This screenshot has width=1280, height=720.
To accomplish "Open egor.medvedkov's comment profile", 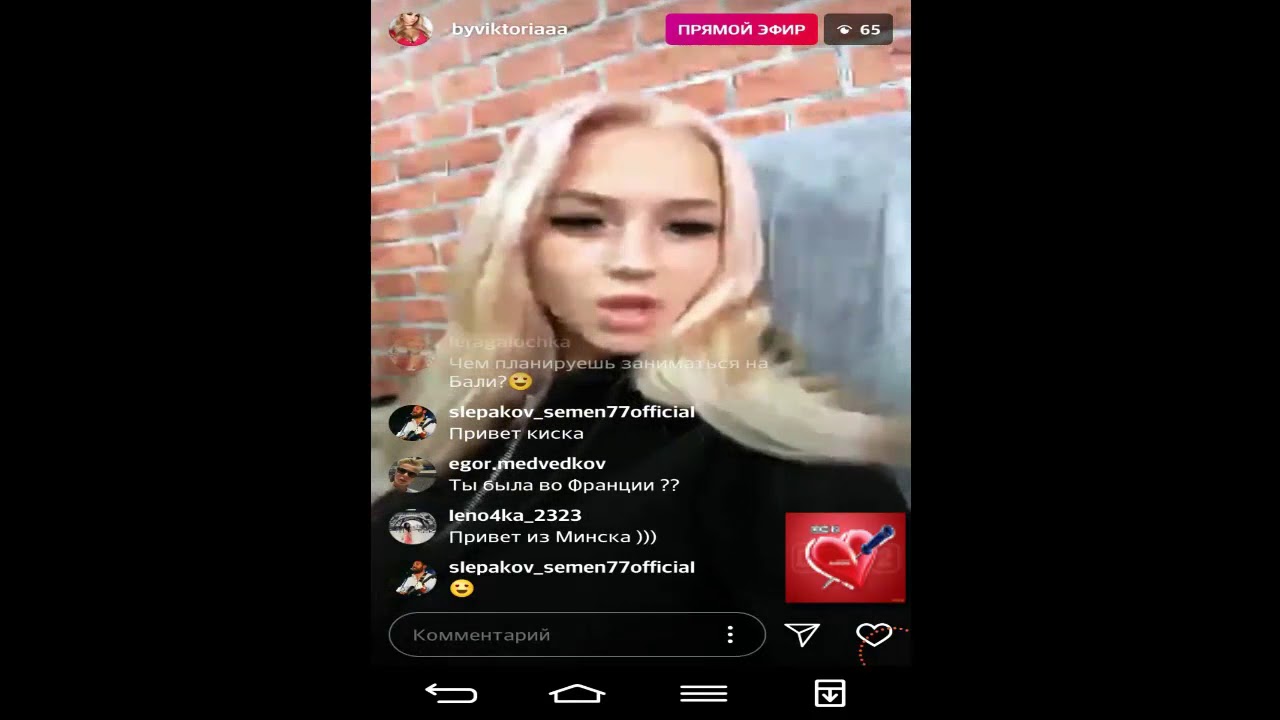I will (412, 475).
